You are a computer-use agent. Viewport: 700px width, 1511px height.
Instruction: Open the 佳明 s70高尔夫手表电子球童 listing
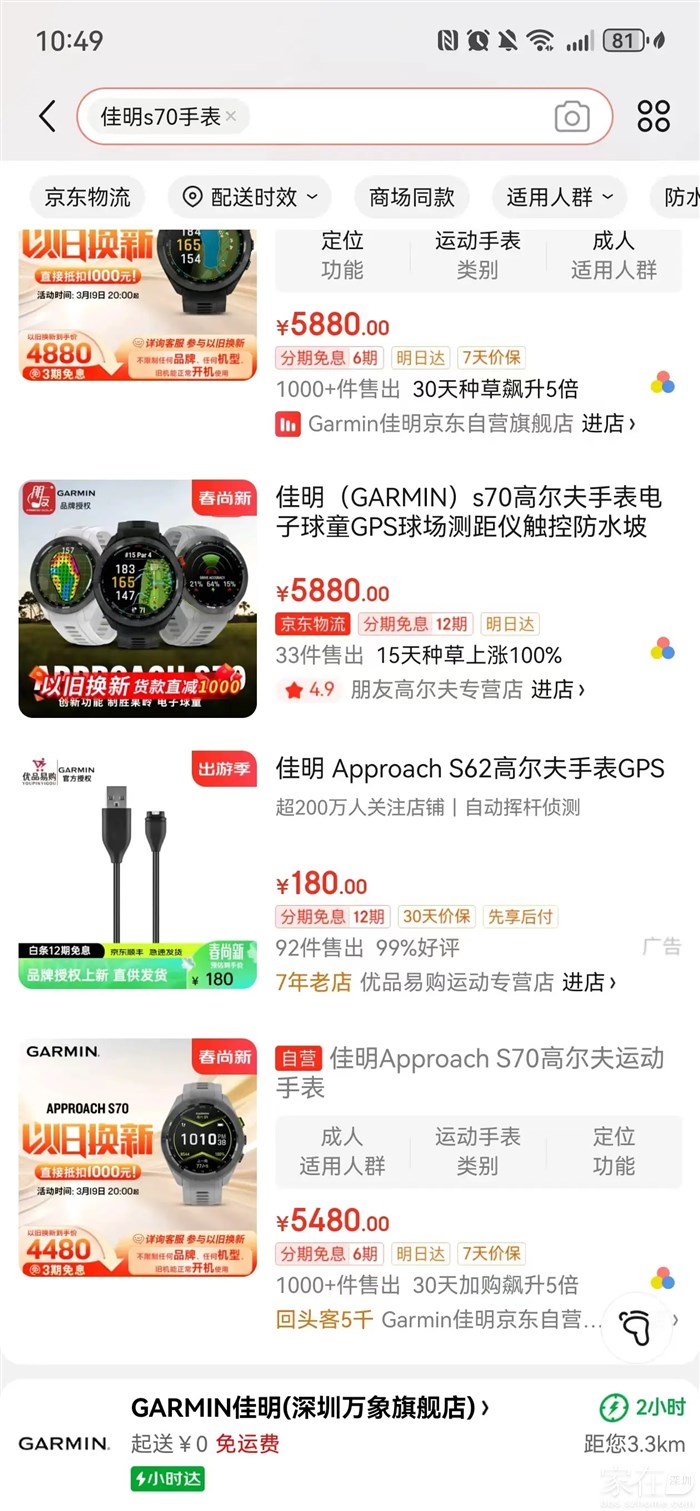[x=468, y=511]
